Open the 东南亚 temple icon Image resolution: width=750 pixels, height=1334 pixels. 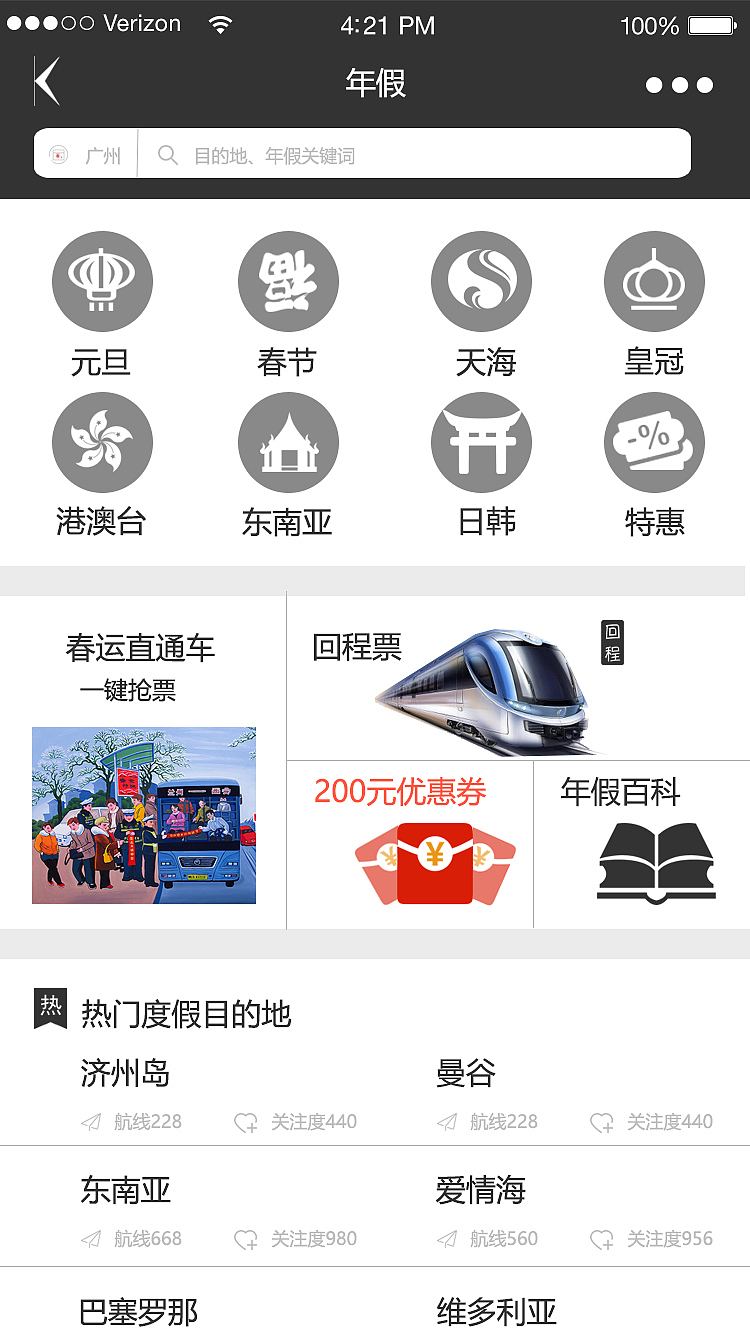pyautogui.click(x=288, y=441)
